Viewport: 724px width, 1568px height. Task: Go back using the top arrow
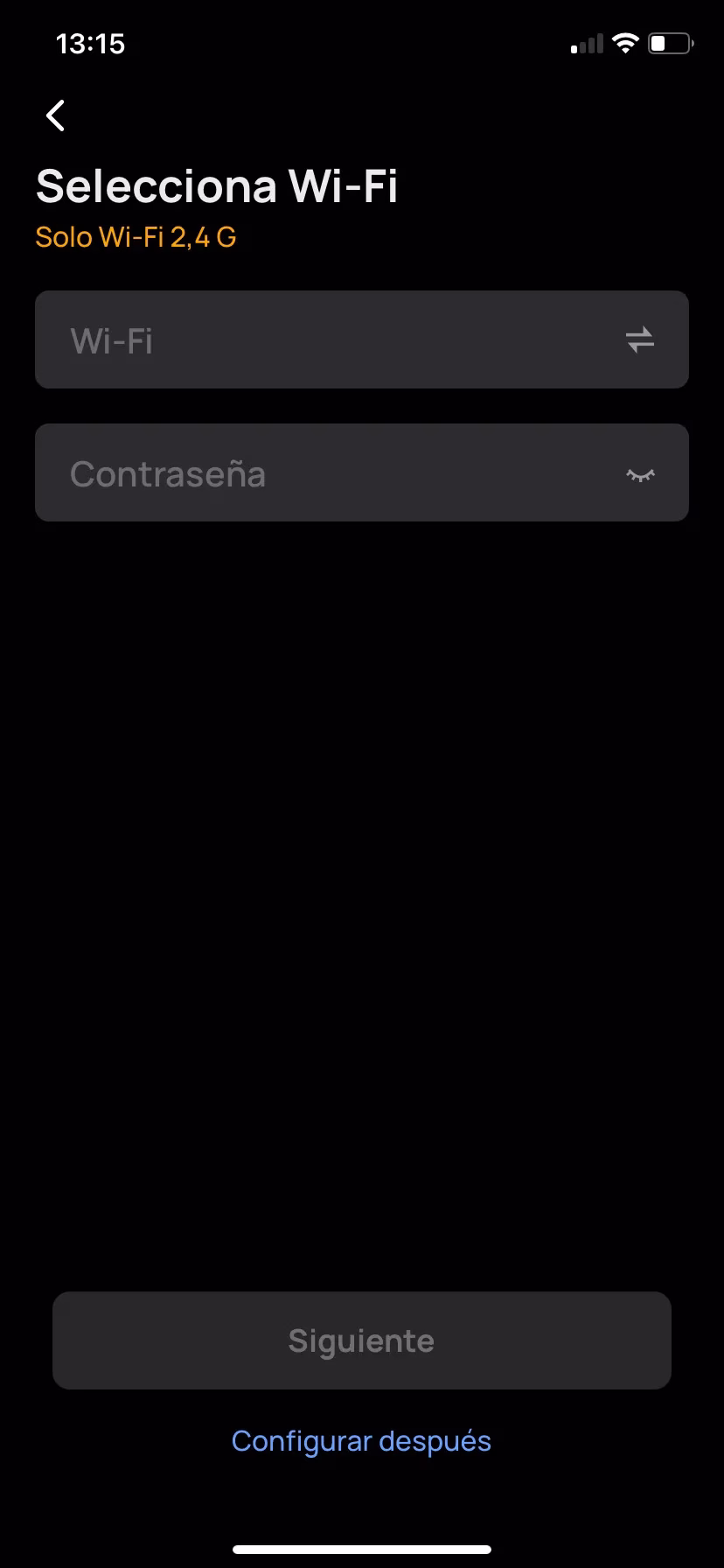[x=55, y=115]
